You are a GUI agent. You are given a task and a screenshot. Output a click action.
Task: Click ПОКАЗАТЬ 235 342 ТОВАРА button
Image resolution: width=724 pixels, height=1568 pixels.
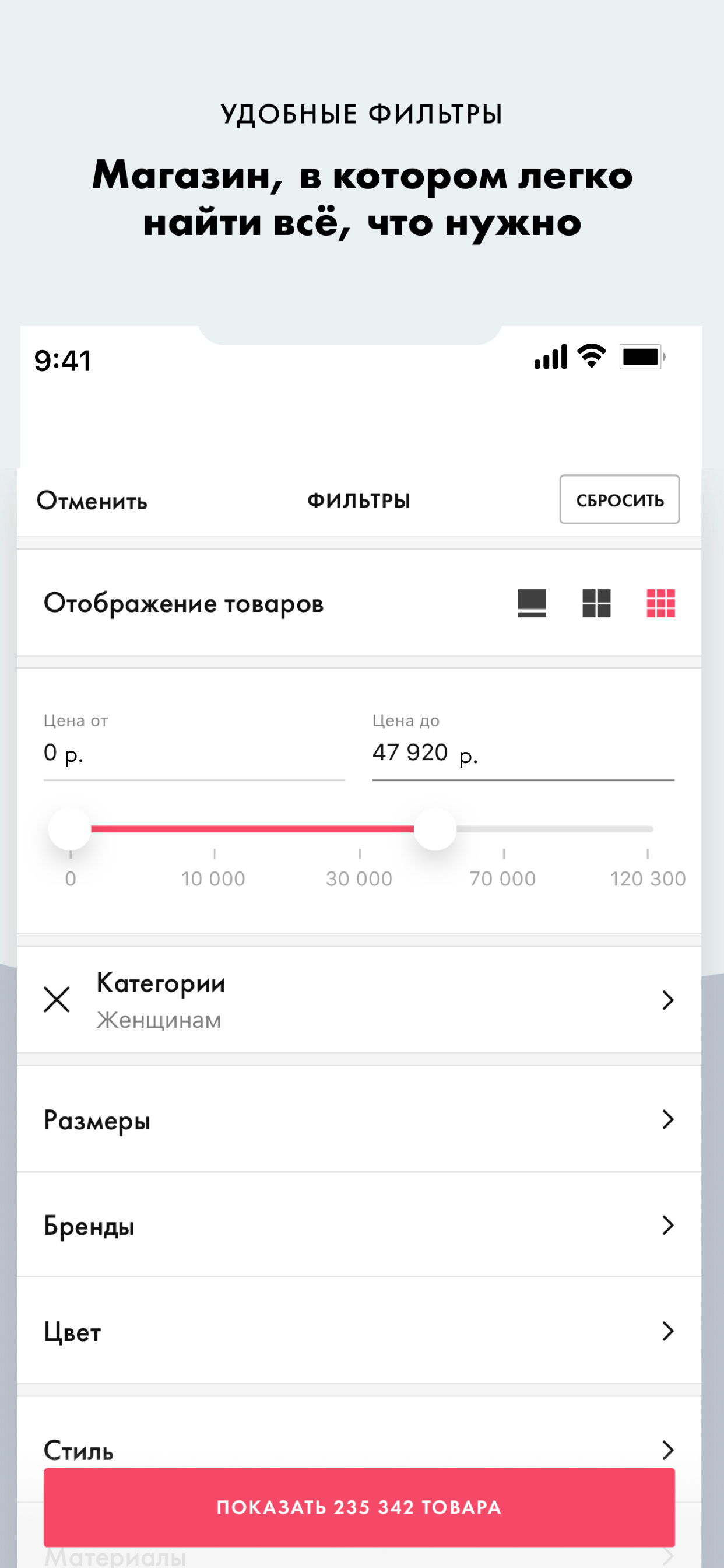[x=362, y=1507]
